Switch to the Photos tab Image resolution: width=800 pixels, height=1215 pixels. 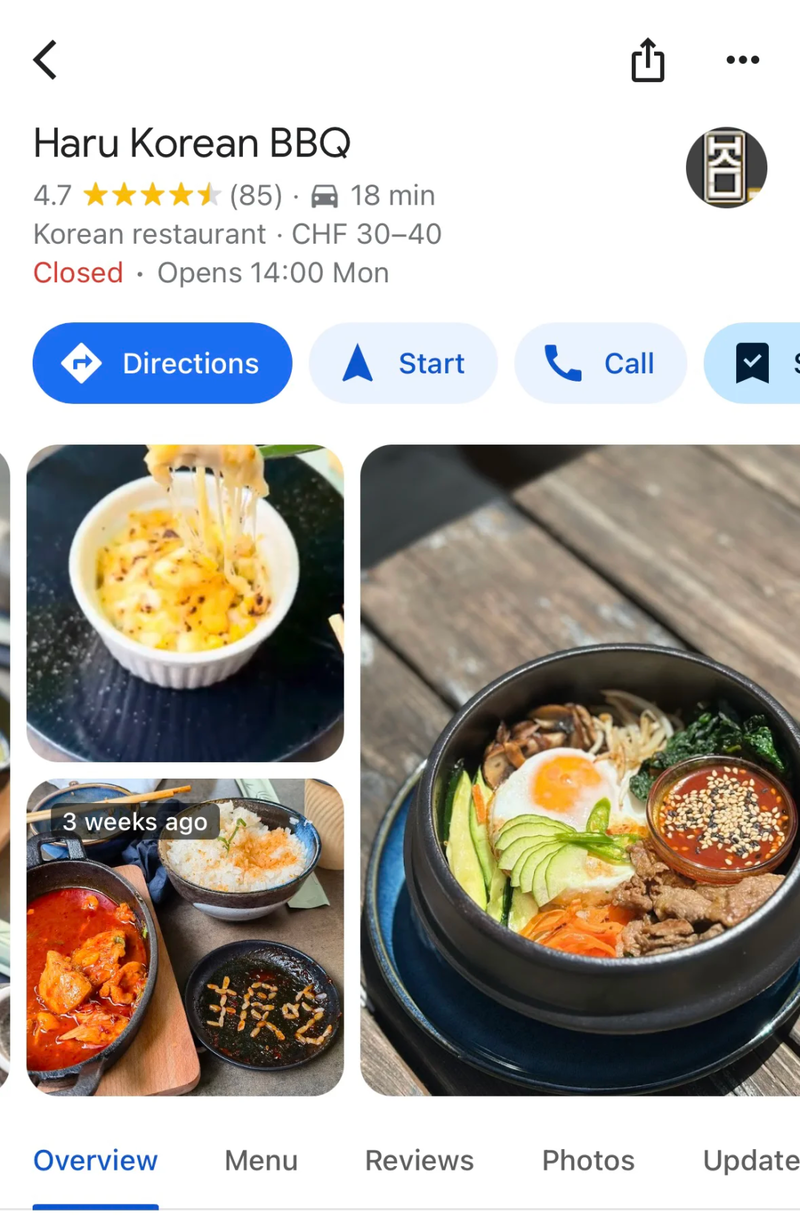588,1160
